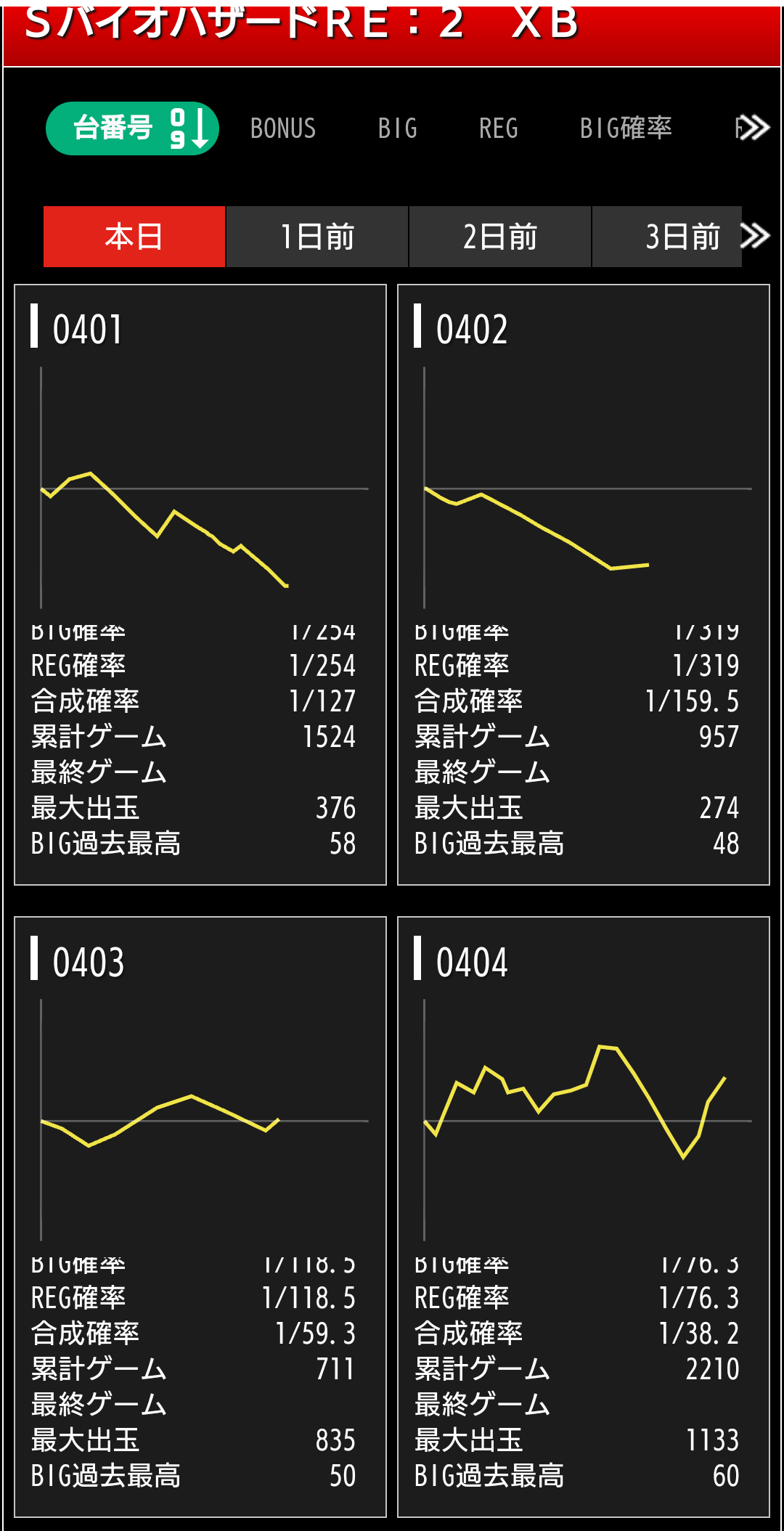The image size is (784, 1531).
Task: Sort machines by BIG確率
Action: pyautogui.click(x=626, y=128)
